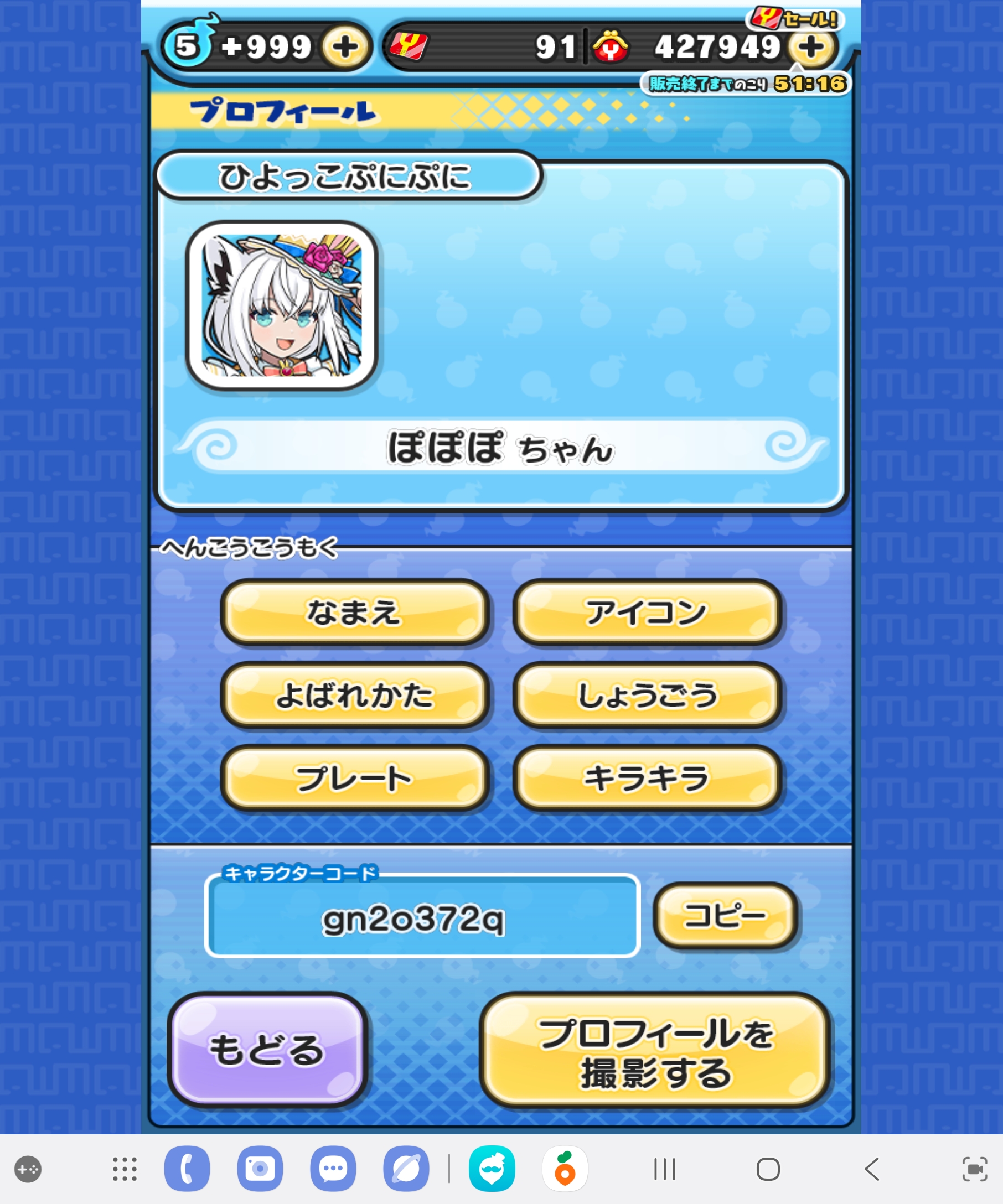The image size is (1003, 1204).
Task: Tap プロフィールを撮影する to capture profile
Action: click(x=655, y=1051)
